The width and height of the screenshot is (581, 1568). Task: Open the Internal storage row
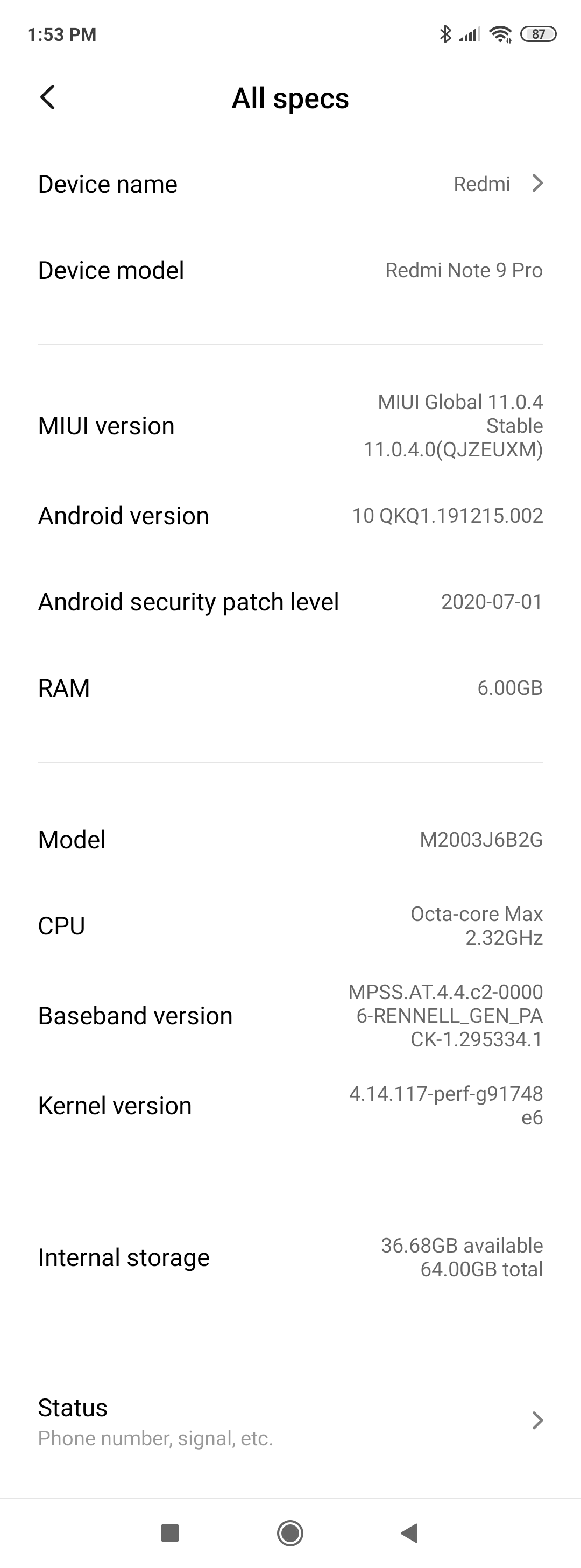(290, 1257)
